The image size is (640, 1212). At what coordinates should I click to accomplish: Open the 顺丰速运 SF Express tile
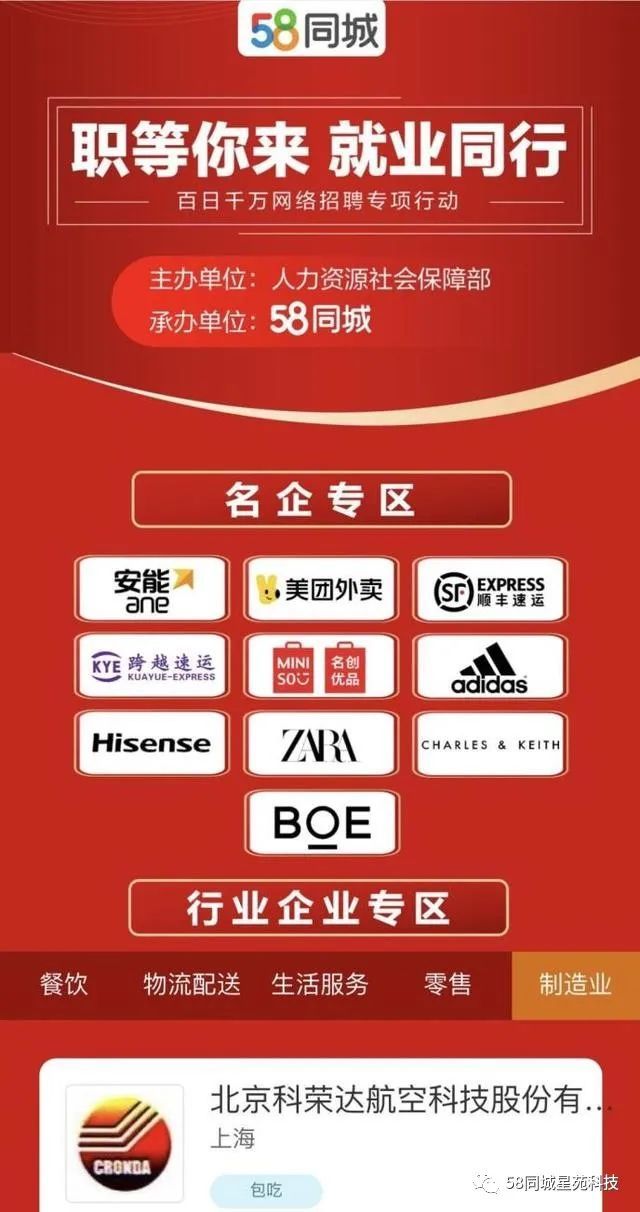[x=490, y=589]
